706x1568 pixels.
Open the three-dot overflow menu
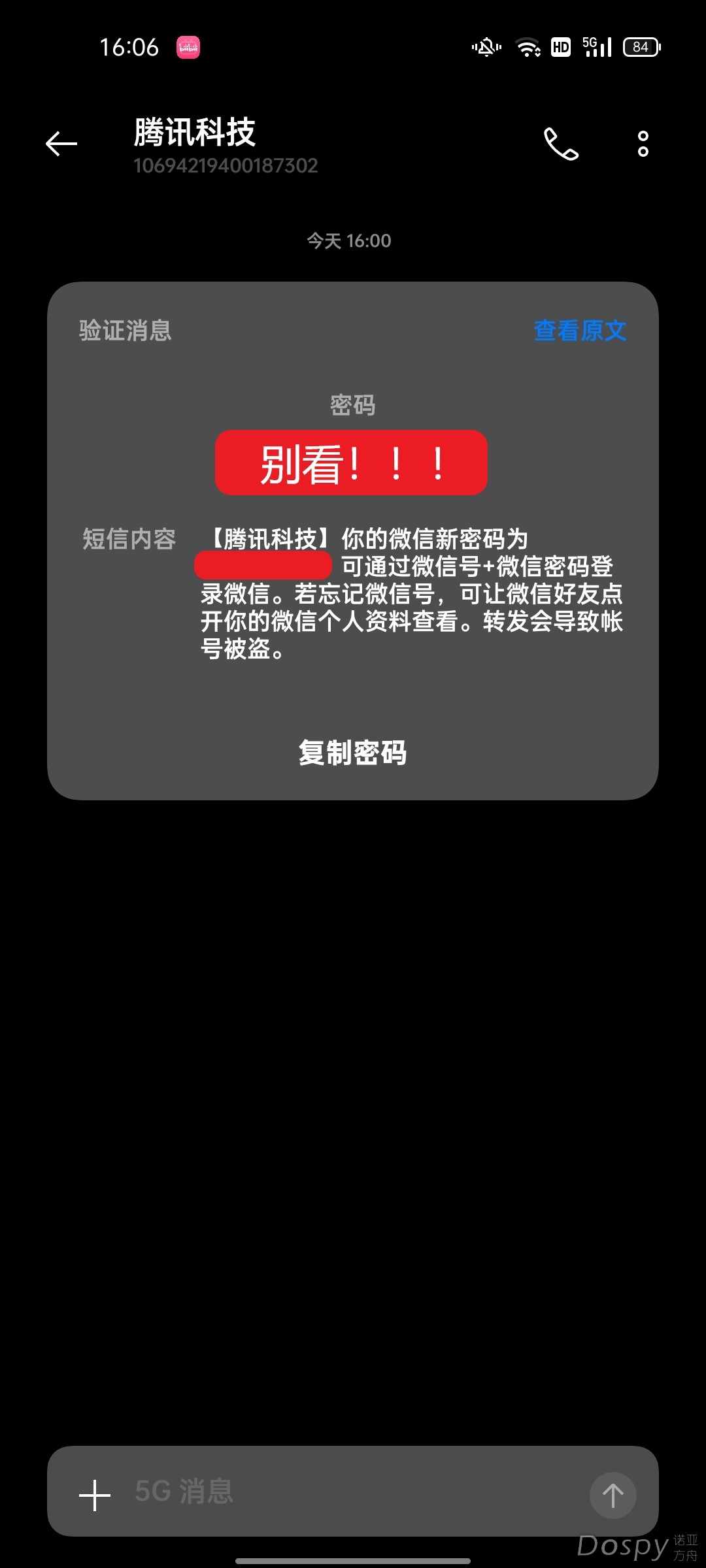[x=643, y=144]
